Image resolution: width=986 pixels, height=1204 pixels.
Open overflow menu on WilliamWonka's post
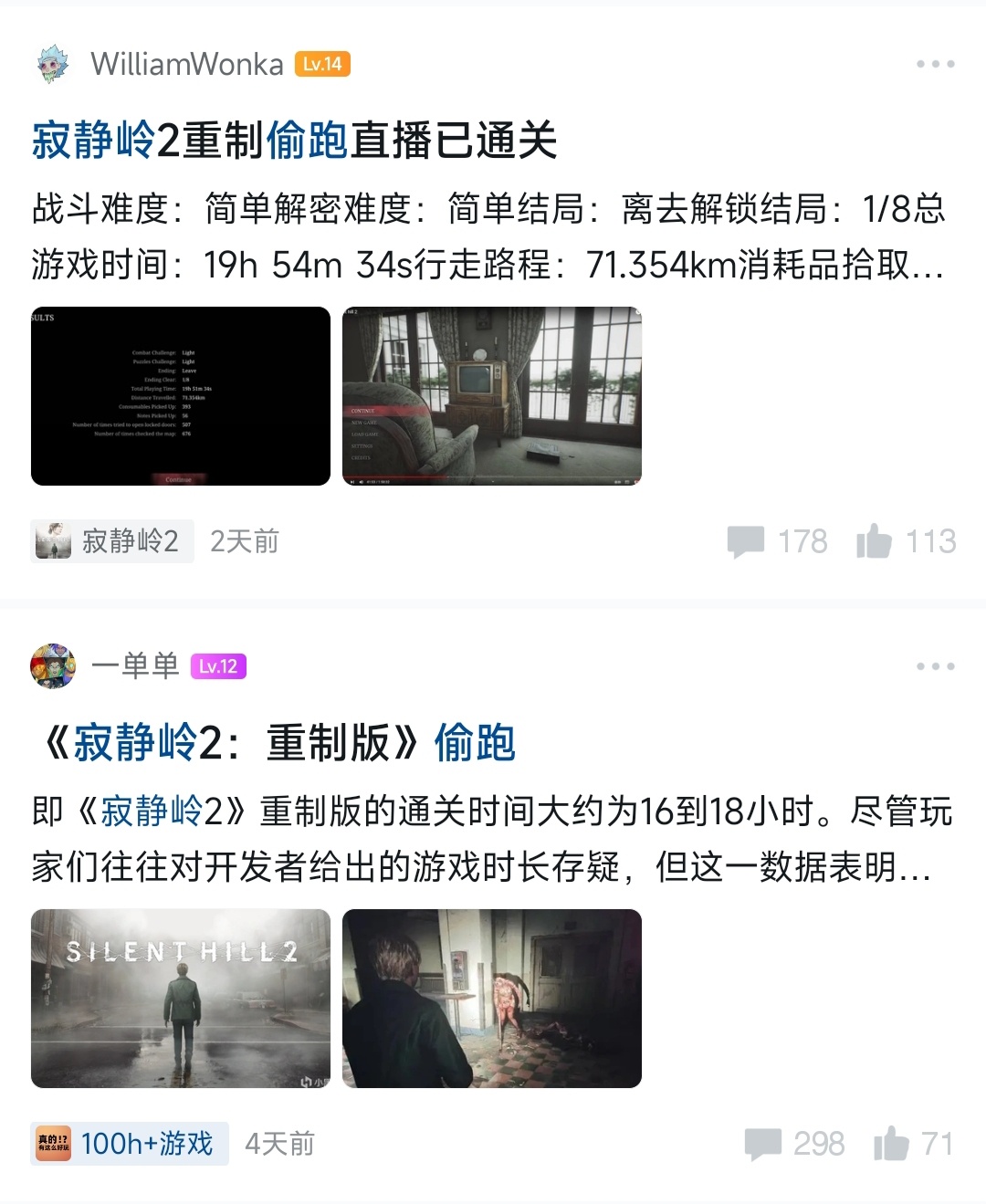935,64
